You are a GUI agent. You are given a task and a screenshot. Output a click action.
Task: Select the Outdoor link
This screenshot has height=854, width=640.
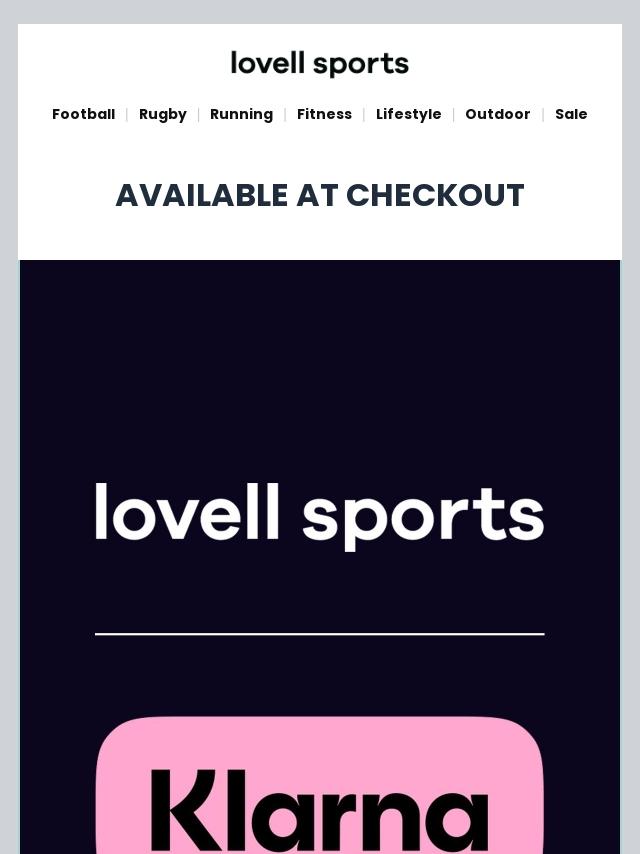497,114
